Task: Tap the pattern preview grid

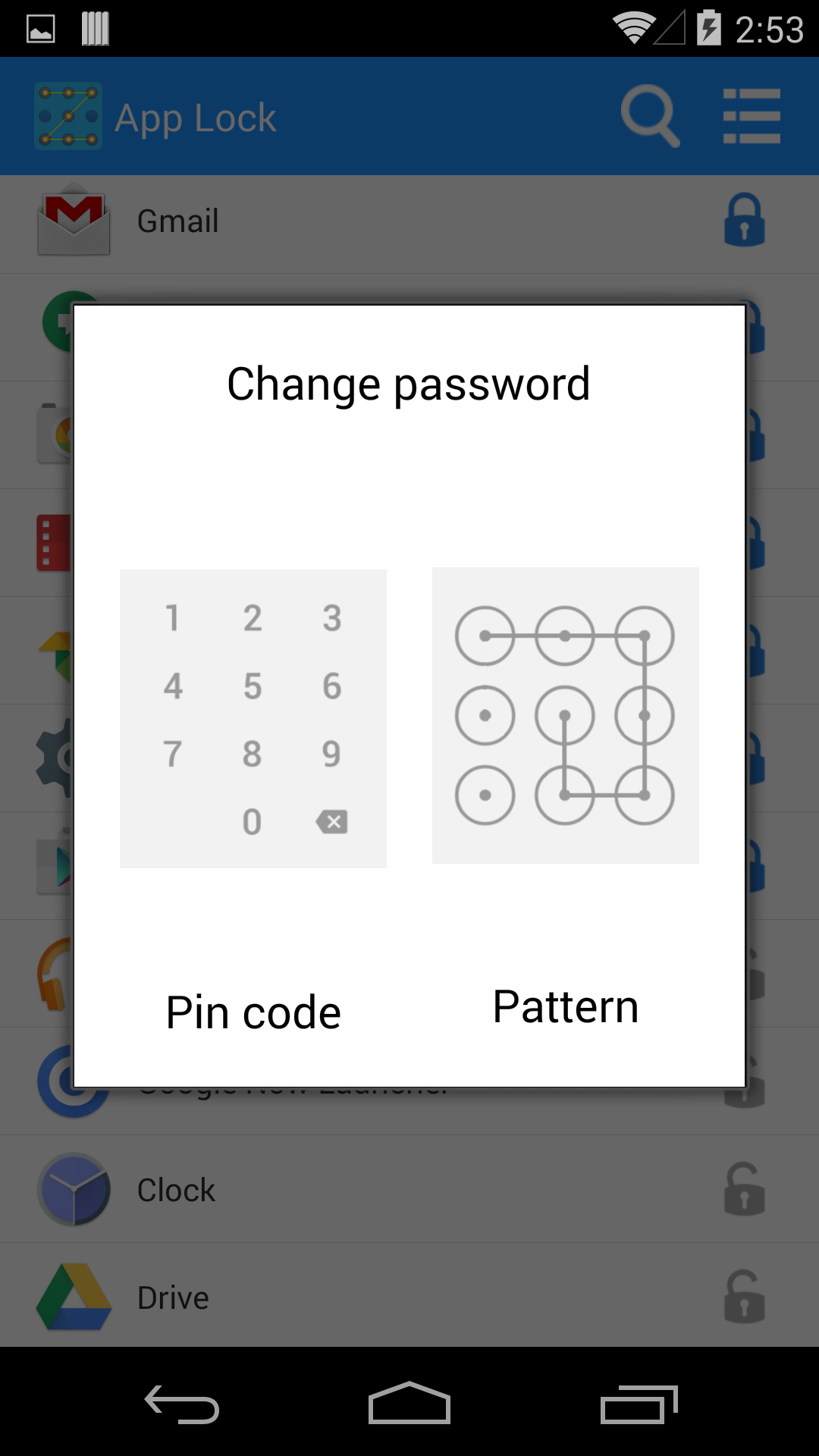Action: (x=565, y=714)
